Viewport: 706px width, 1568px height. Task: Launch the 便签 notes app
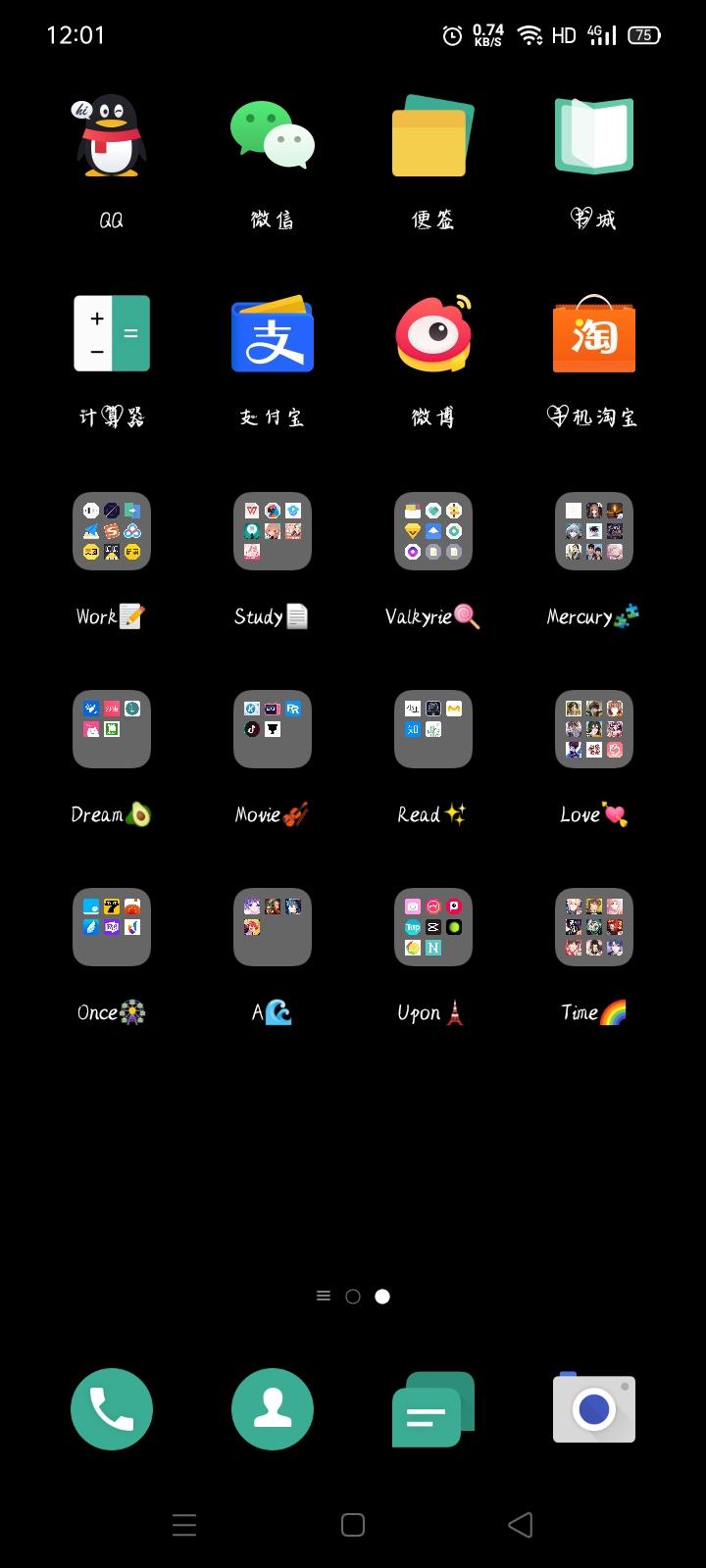(x=432, y=137)
